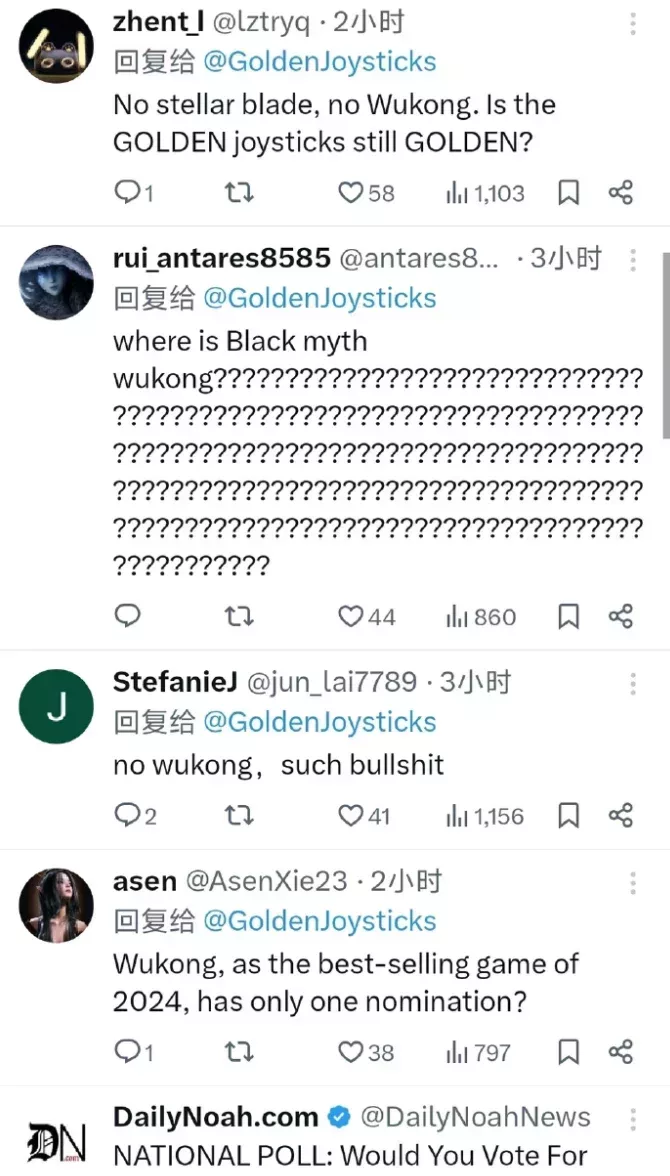Like StefanieJ's reply
The width and height of the screenshot is (670, 1176).
[351, 816]
